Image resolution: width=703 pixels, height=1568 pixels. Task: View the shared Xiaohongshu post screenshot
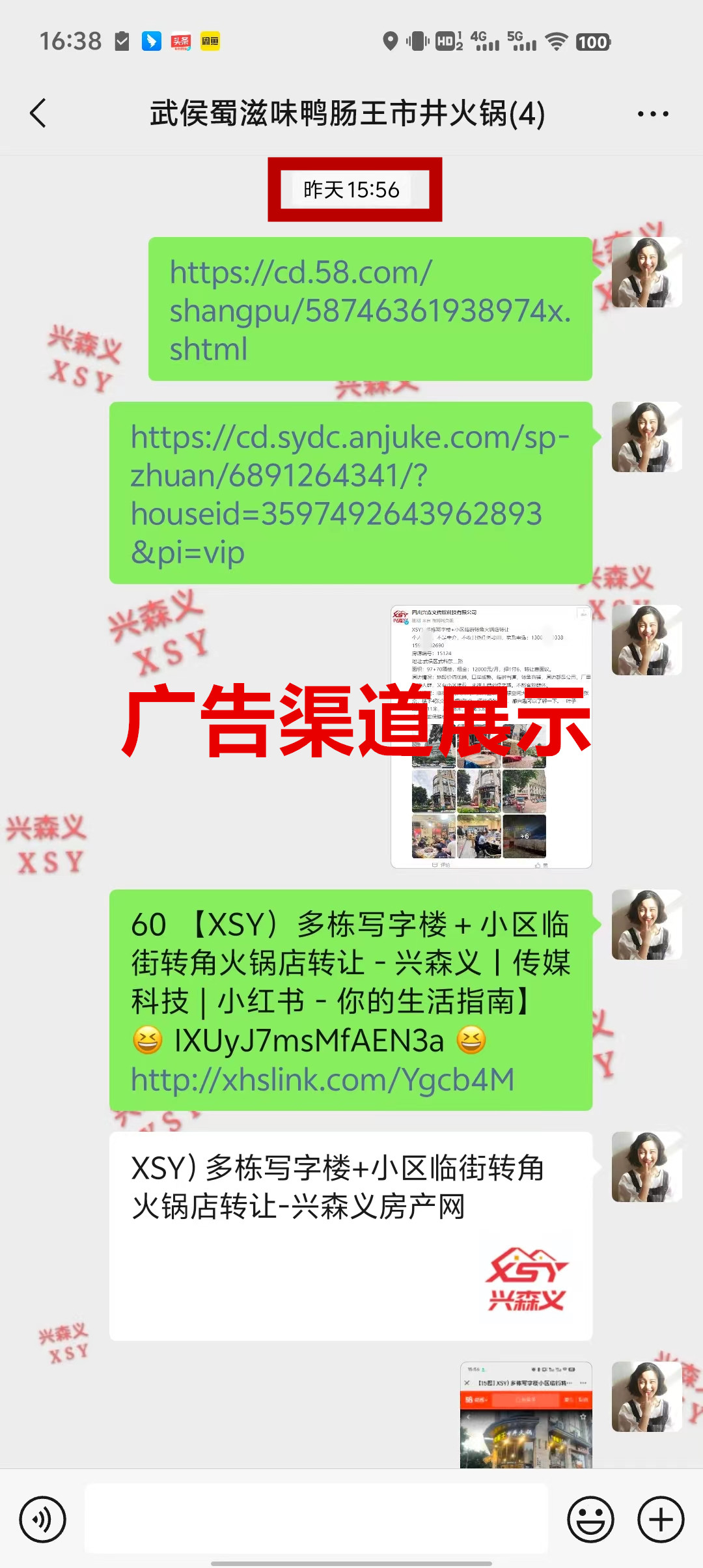491,736
